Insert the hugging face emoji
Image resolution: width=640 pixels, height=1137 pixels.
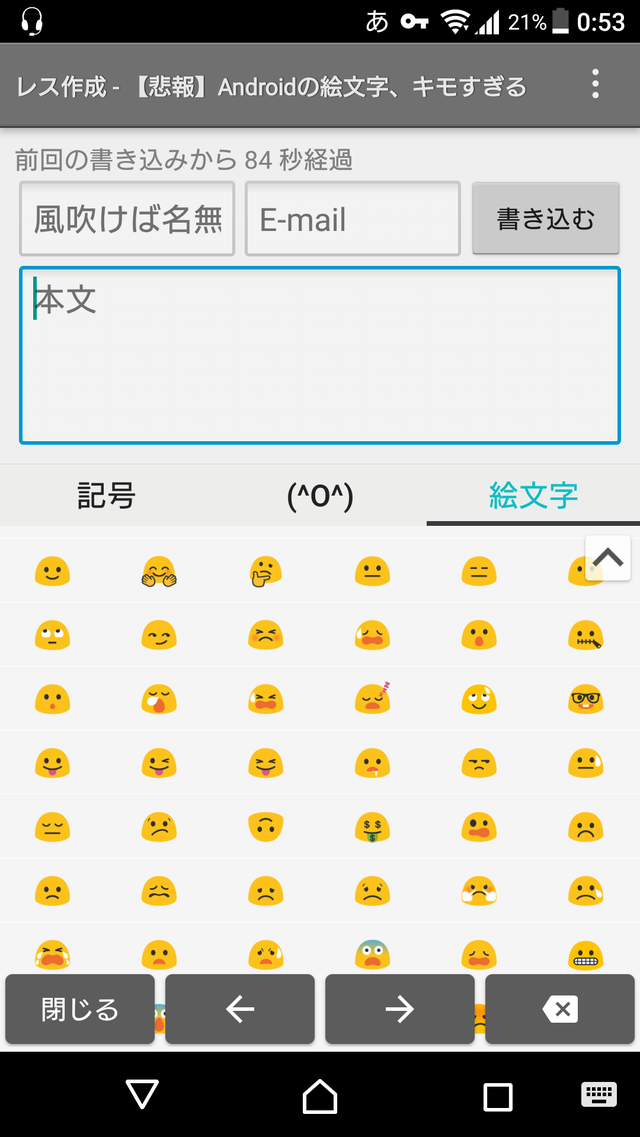coord(159,571)
